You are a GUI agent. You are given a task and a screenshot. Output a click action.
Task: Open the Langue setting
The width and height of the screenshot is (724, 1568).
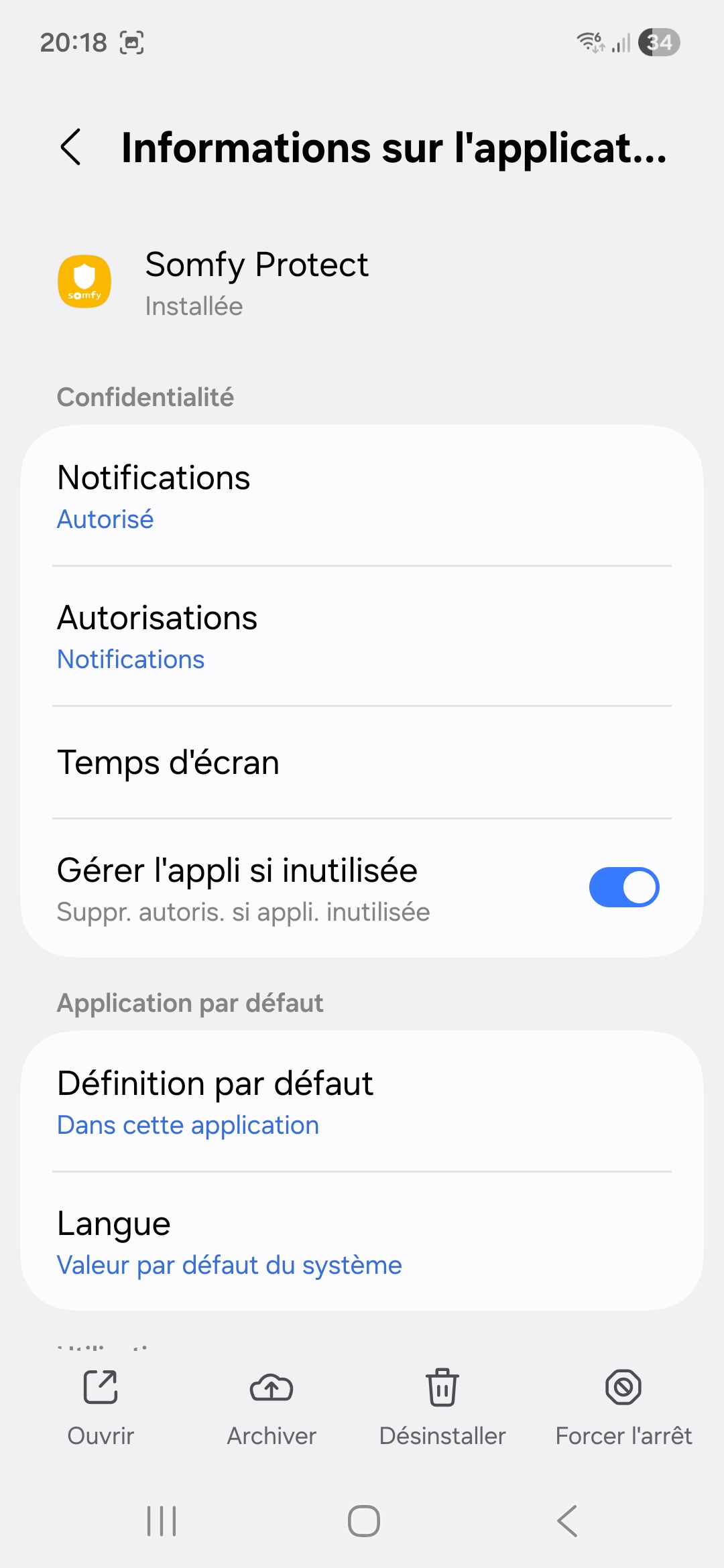click(x=362, y=1242)
